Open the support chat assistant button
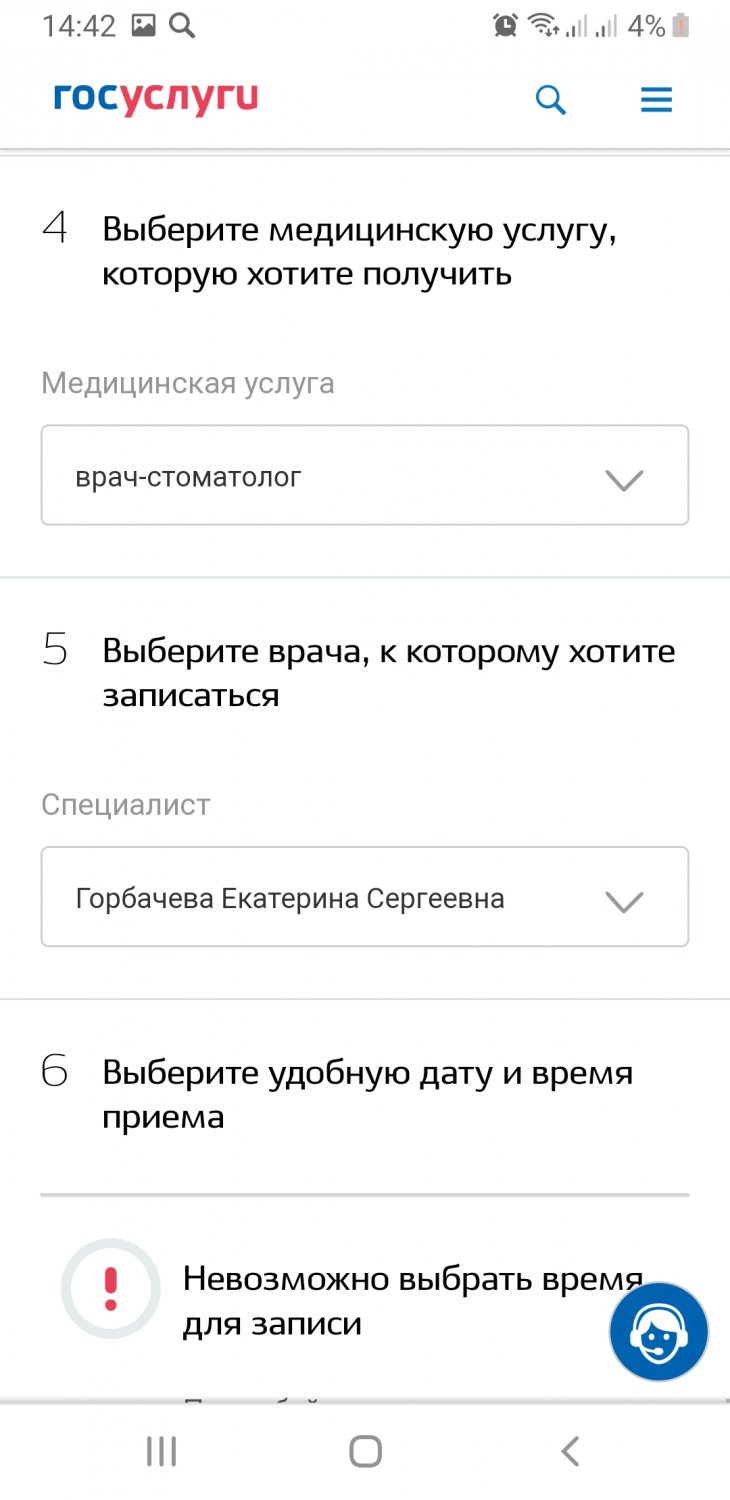Image resolution: width=730 pixels, height=1500 pixels. pyautogui.click(x=659, y=1332)
